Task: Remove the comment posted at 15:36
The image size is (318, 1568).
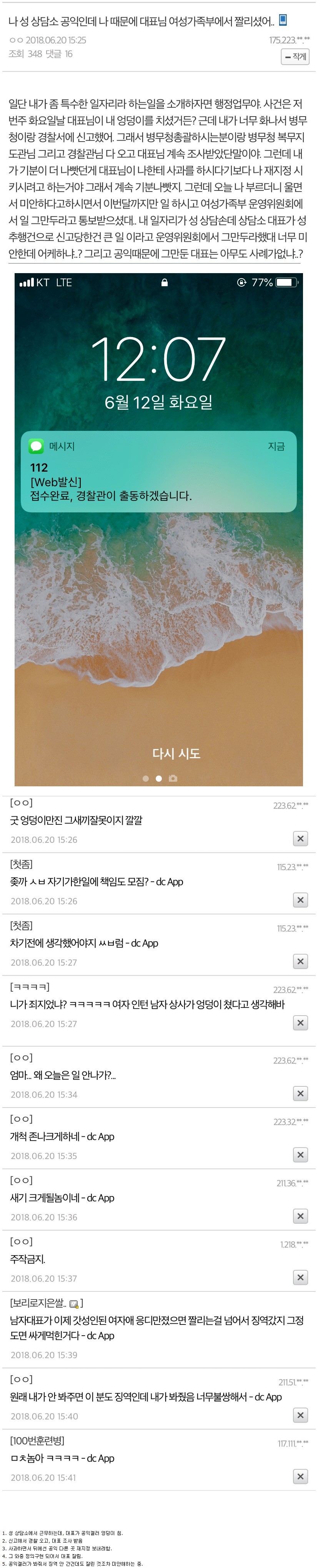Action: [300, 1217]
